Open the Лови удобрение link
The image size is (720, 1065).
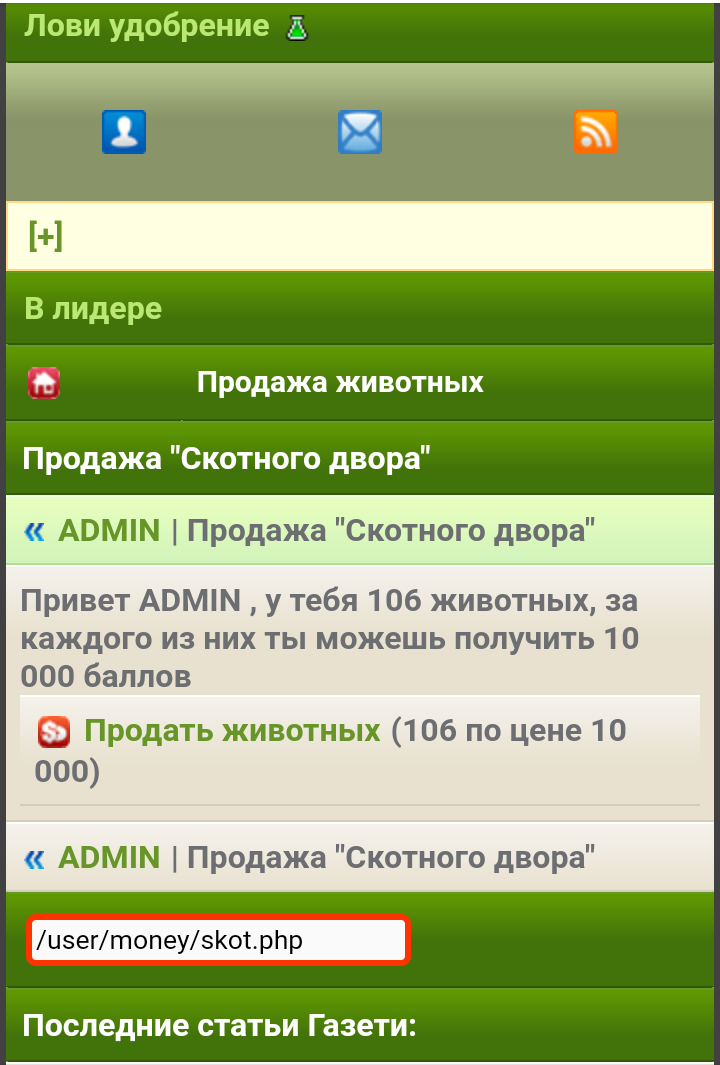pos(147,26)
